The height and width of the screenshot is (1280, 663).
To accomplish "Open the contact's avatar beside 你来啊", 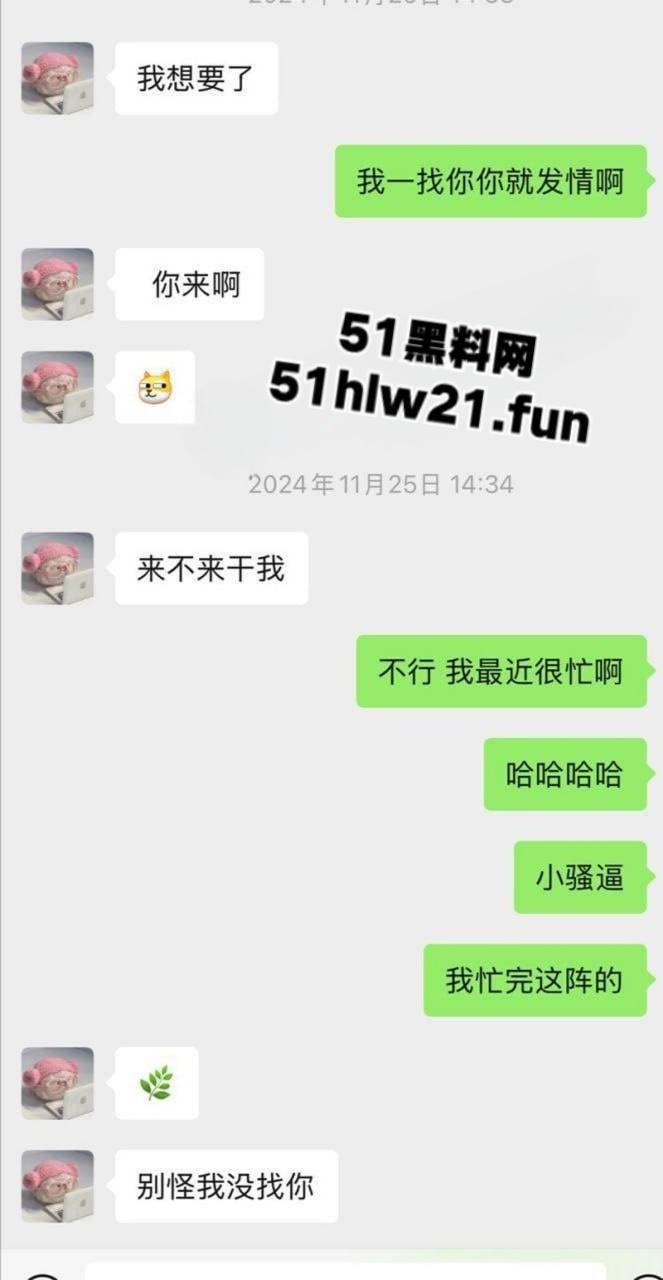I will [57, 284].
